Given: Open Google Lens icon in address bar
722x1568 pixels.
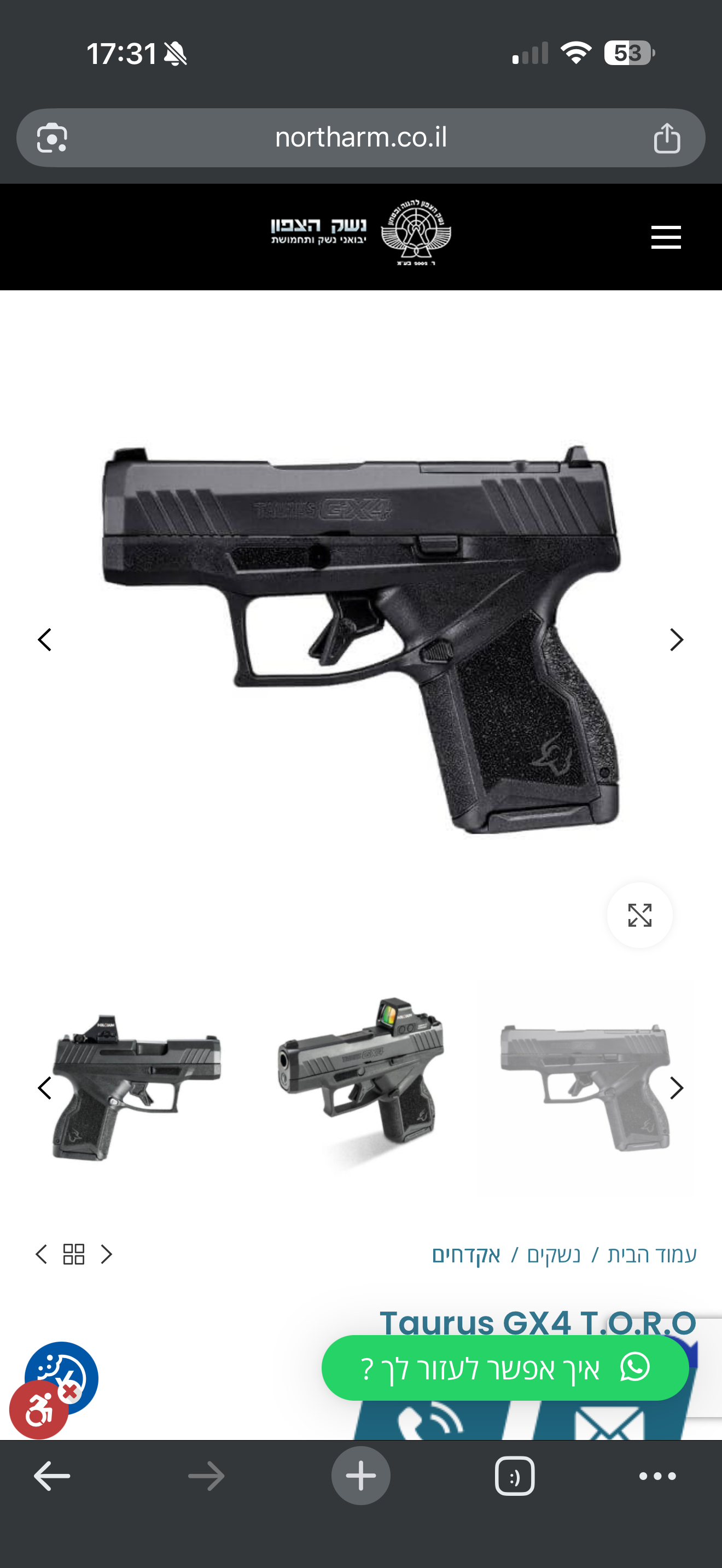Looking at the screenshot, I should coord(52,138).
